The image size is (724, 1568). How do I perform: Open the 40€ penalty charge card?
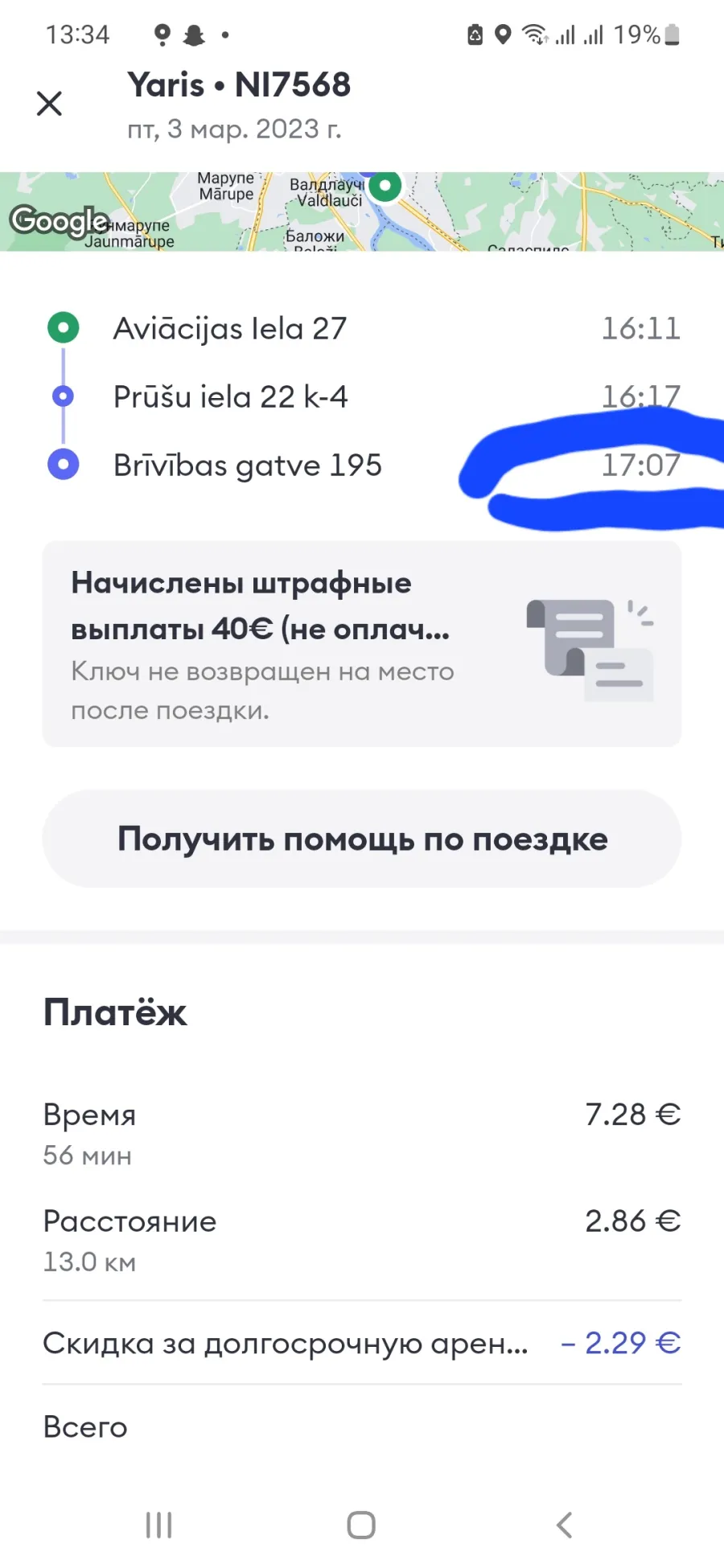pyautogui.click(x=362, y=644)
